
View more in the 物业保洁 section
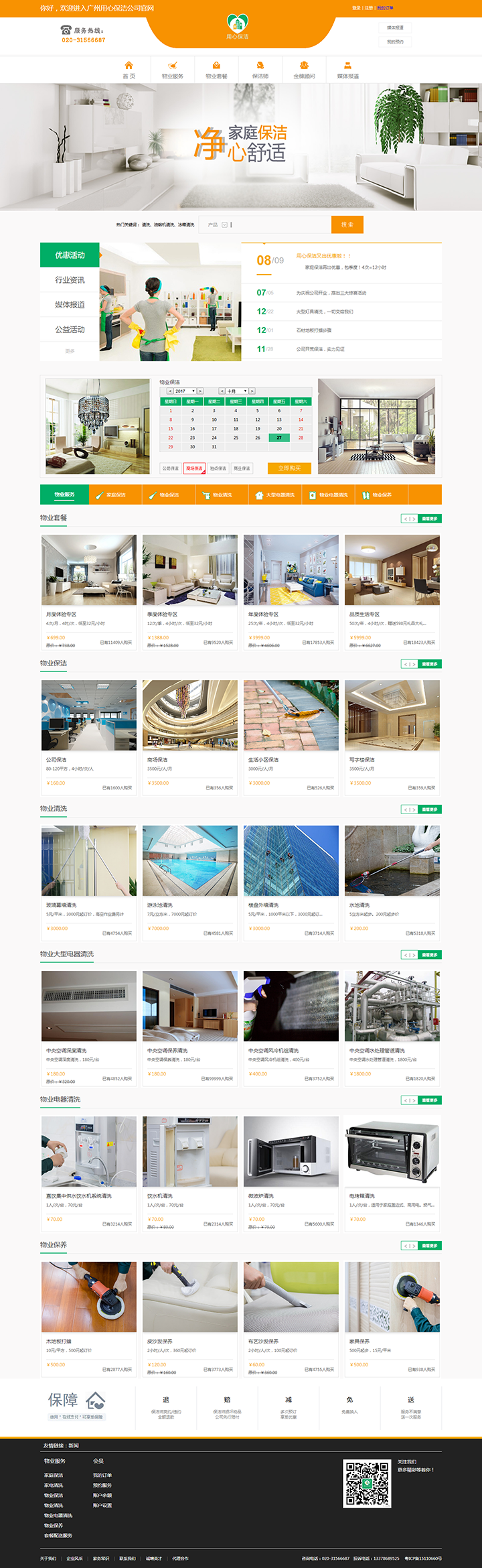point(429,664)
